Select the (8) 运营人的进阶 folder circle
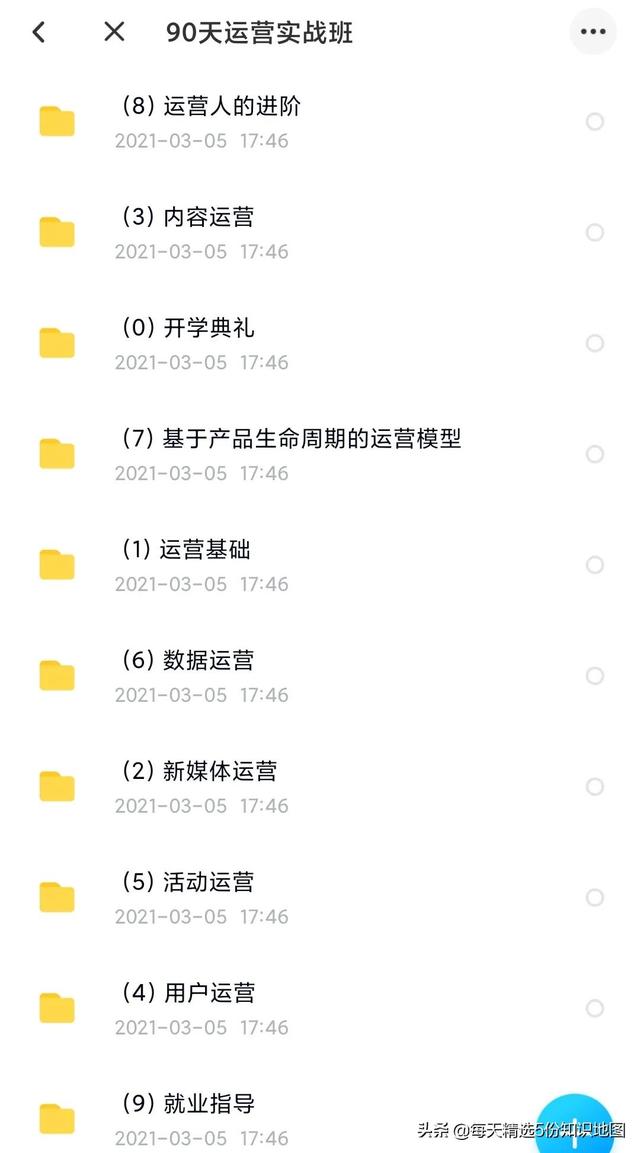Image resolution: width=640 pixels, height=1153 pixels. [x=594, y=121]
